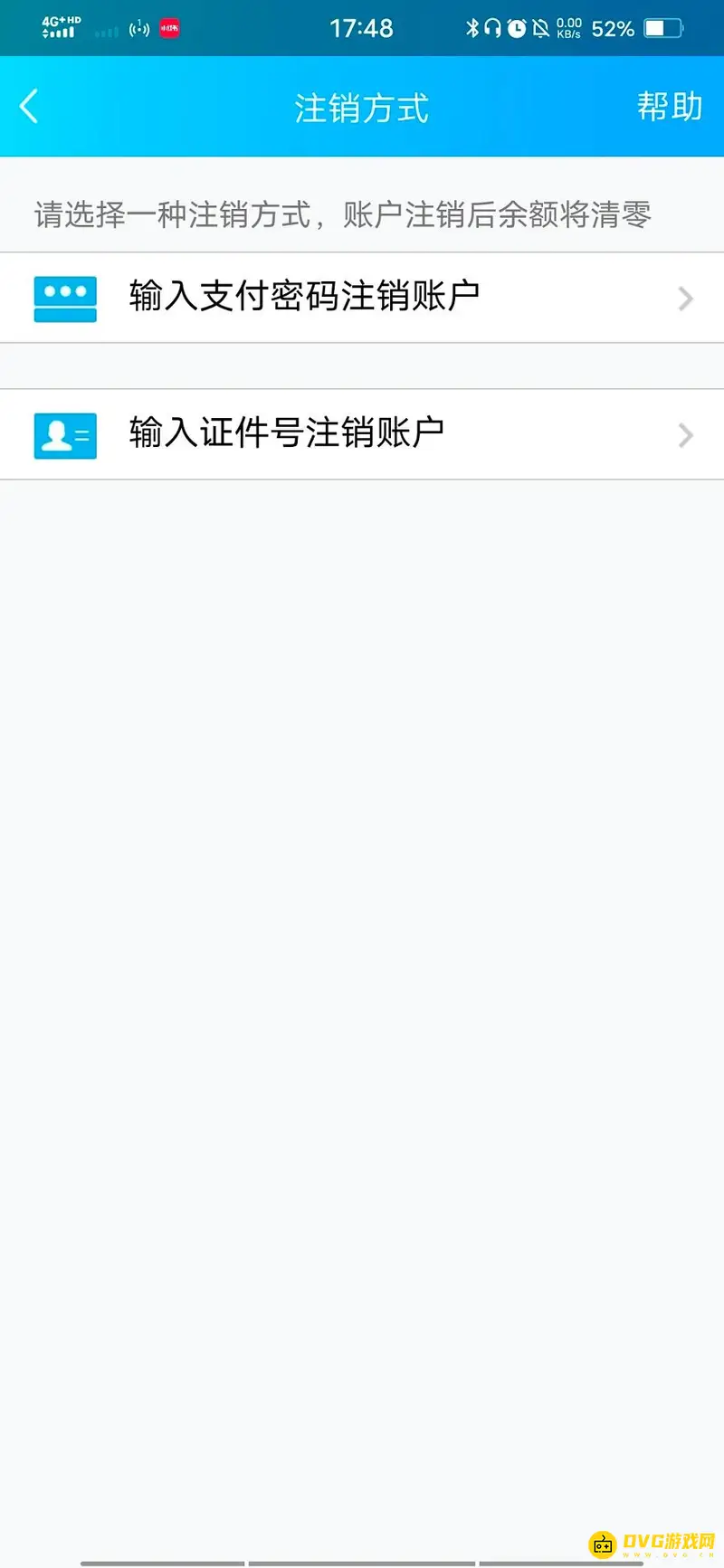Click the clock showing 17:48
The width and height of the screenshot is (724, 1568).
[363, 27]
